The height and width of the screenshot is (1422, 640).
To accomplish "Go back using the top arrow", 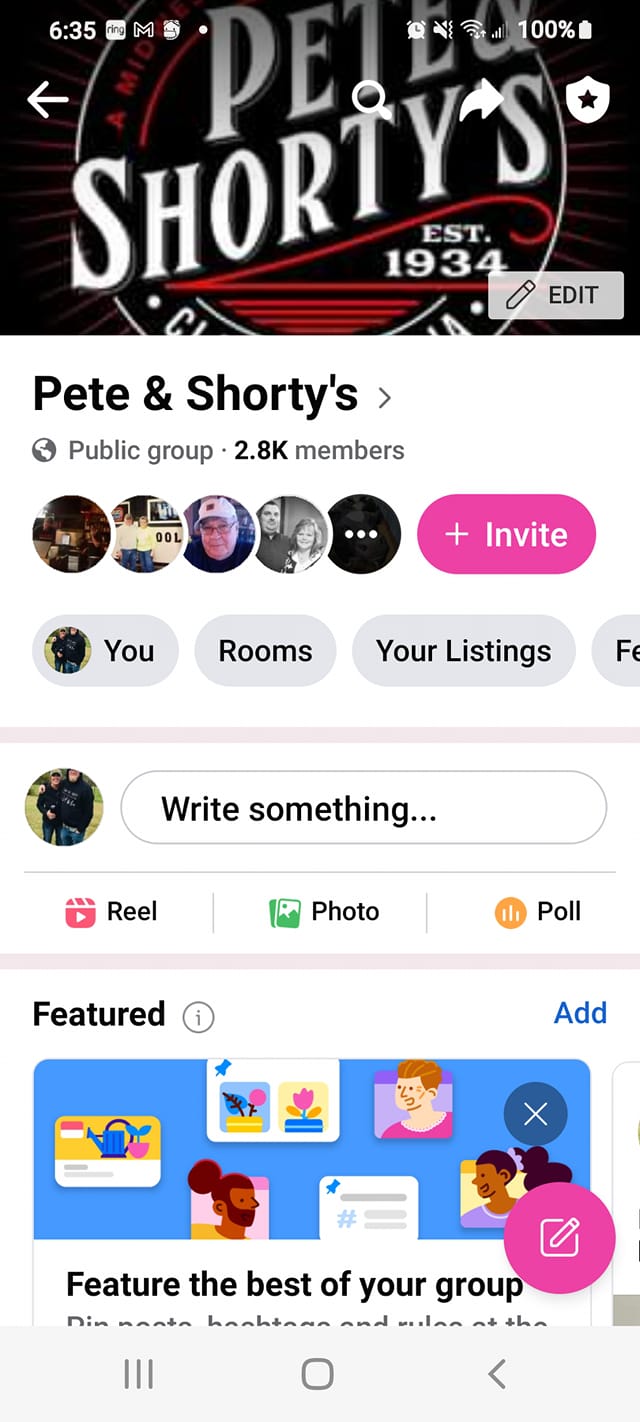I will click(47, 100).
